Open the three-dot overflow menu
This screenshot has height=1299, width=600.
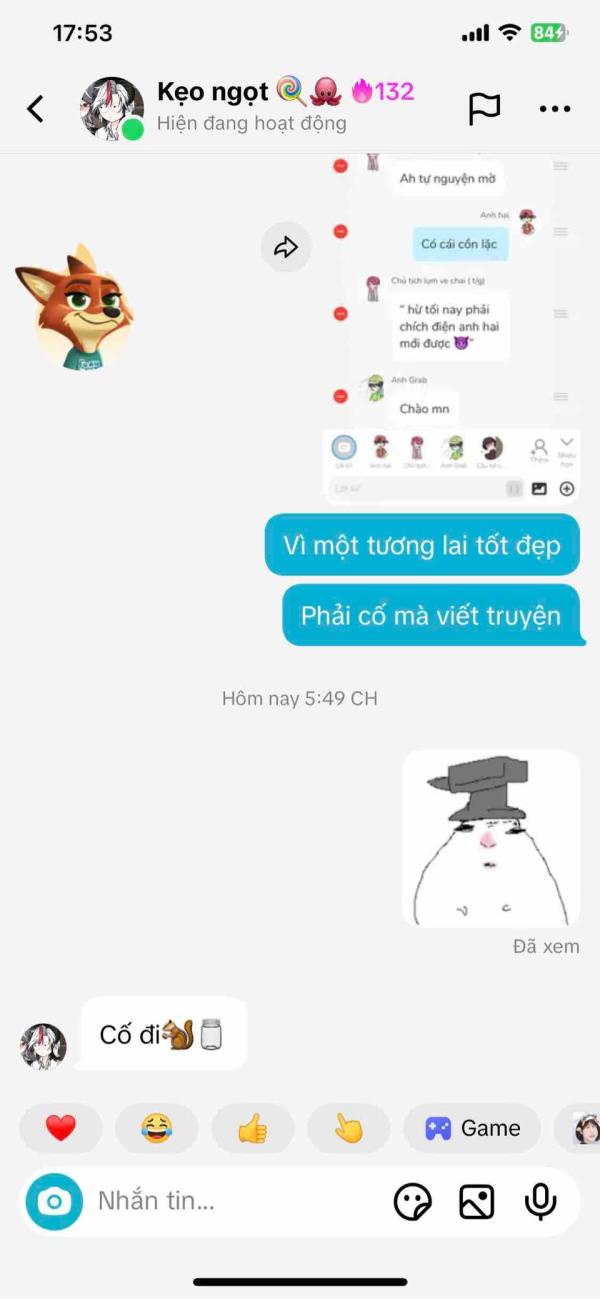tap(555, 108)
